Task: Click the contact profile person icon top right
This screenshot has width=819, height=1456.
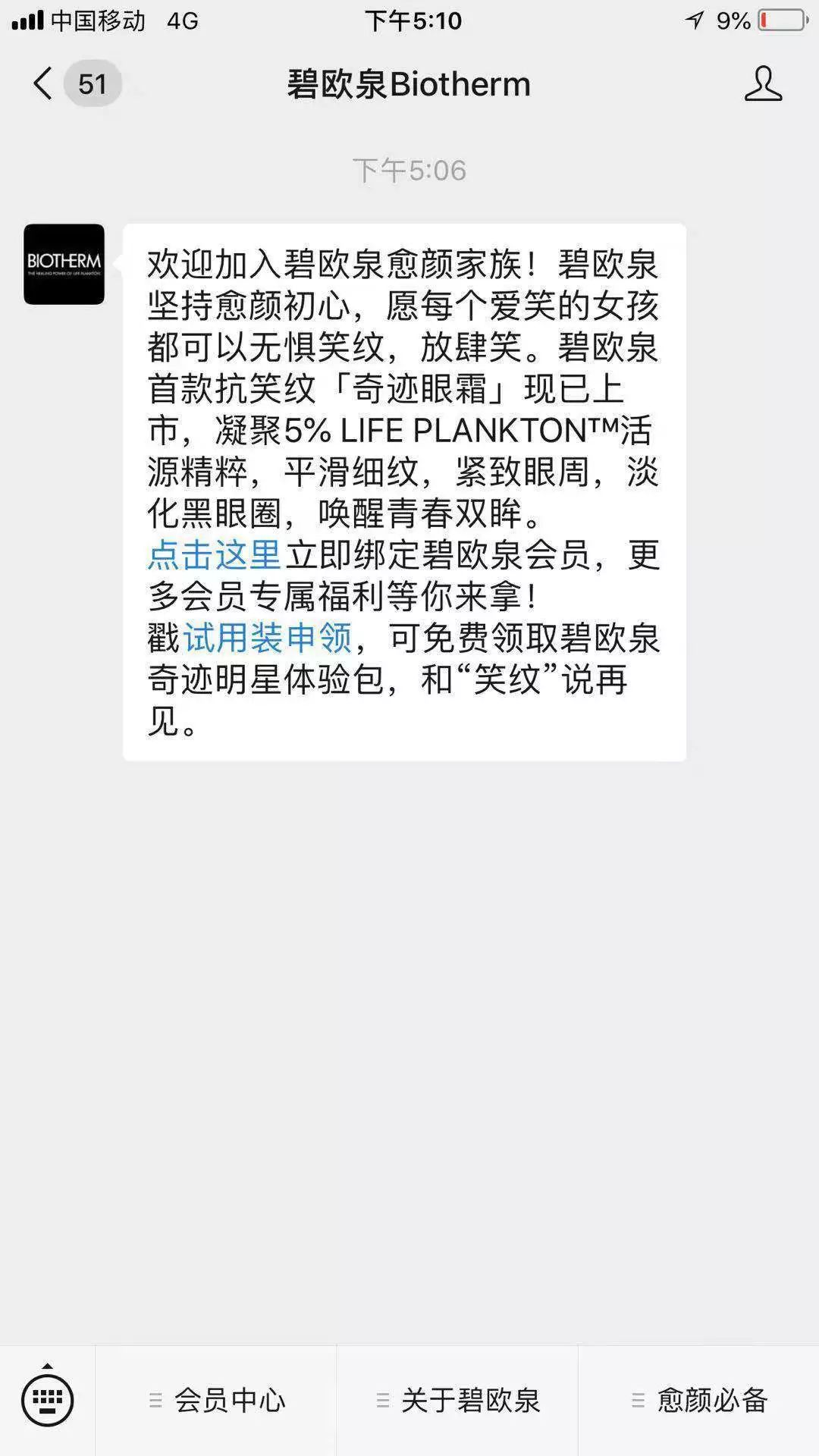Action: (764, 84)
